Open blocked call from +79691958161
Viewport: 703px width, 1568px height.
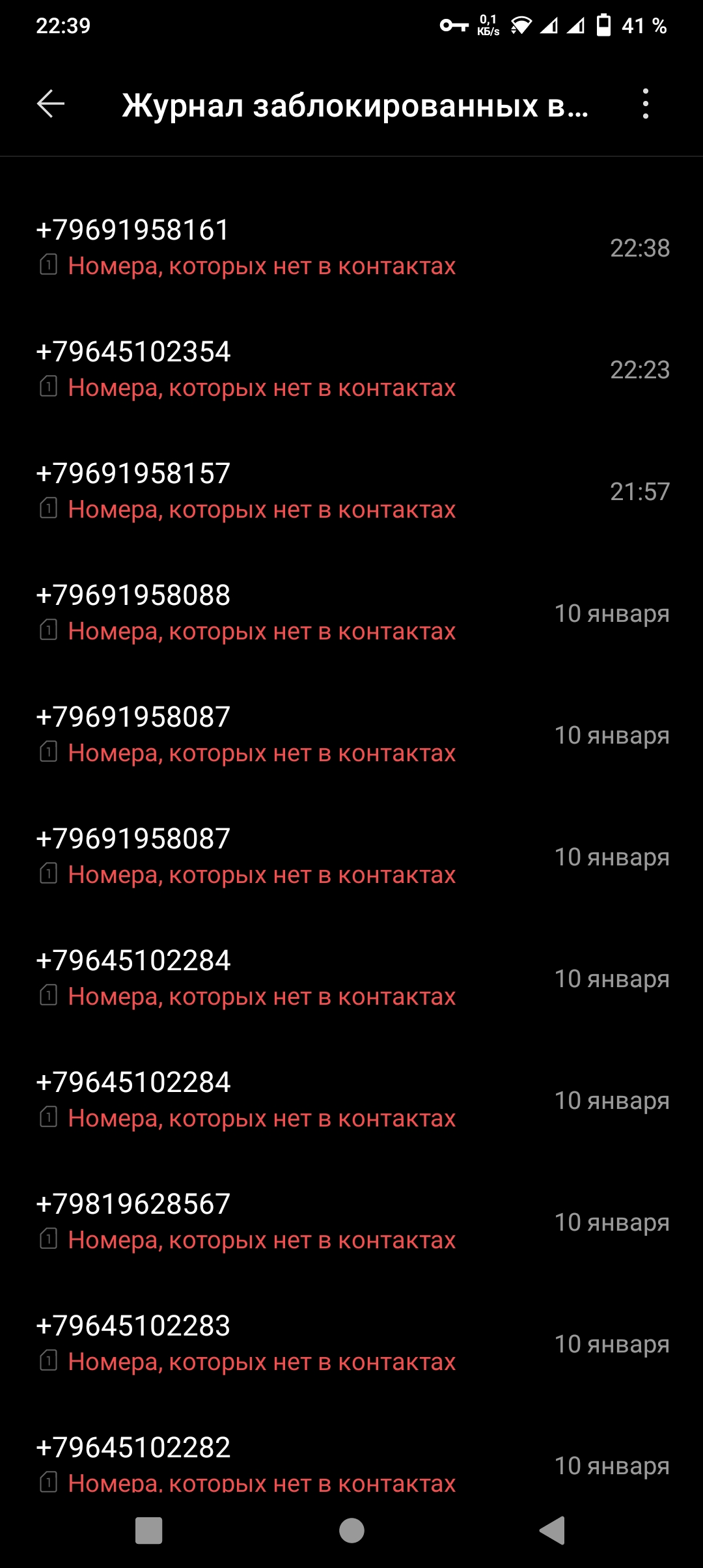click(x=351, y=247)
